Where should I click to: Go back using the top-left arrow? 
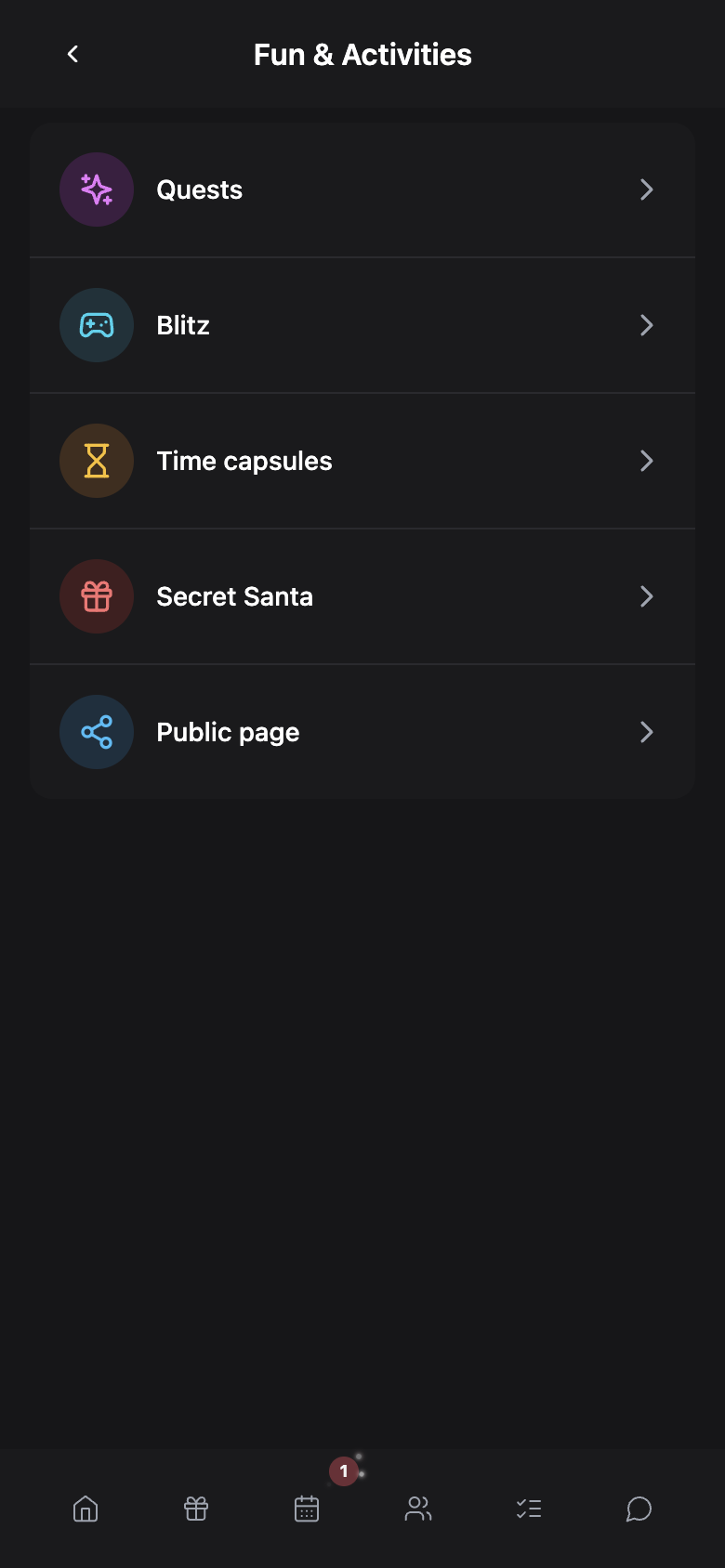coord(72,54)
